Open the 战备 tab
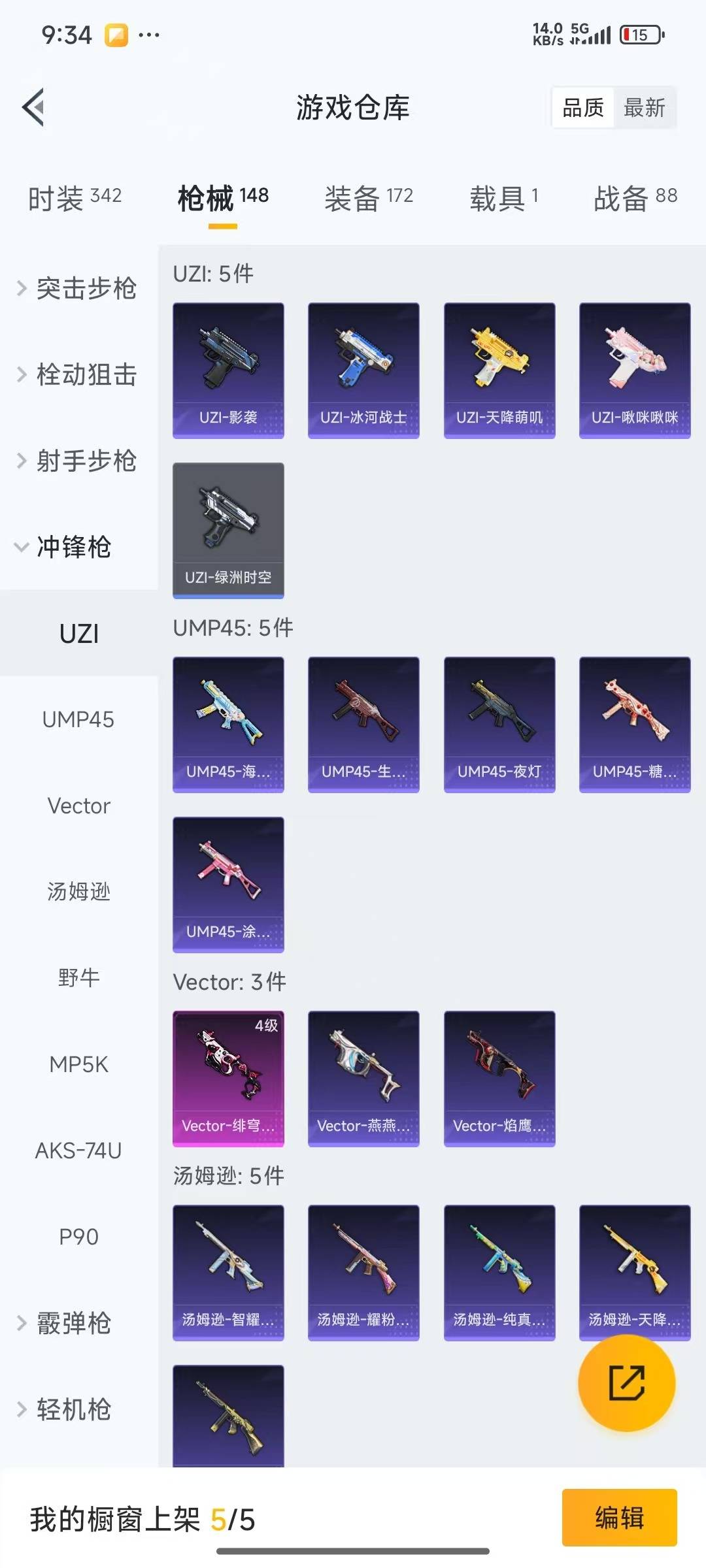 coord(635,198)
